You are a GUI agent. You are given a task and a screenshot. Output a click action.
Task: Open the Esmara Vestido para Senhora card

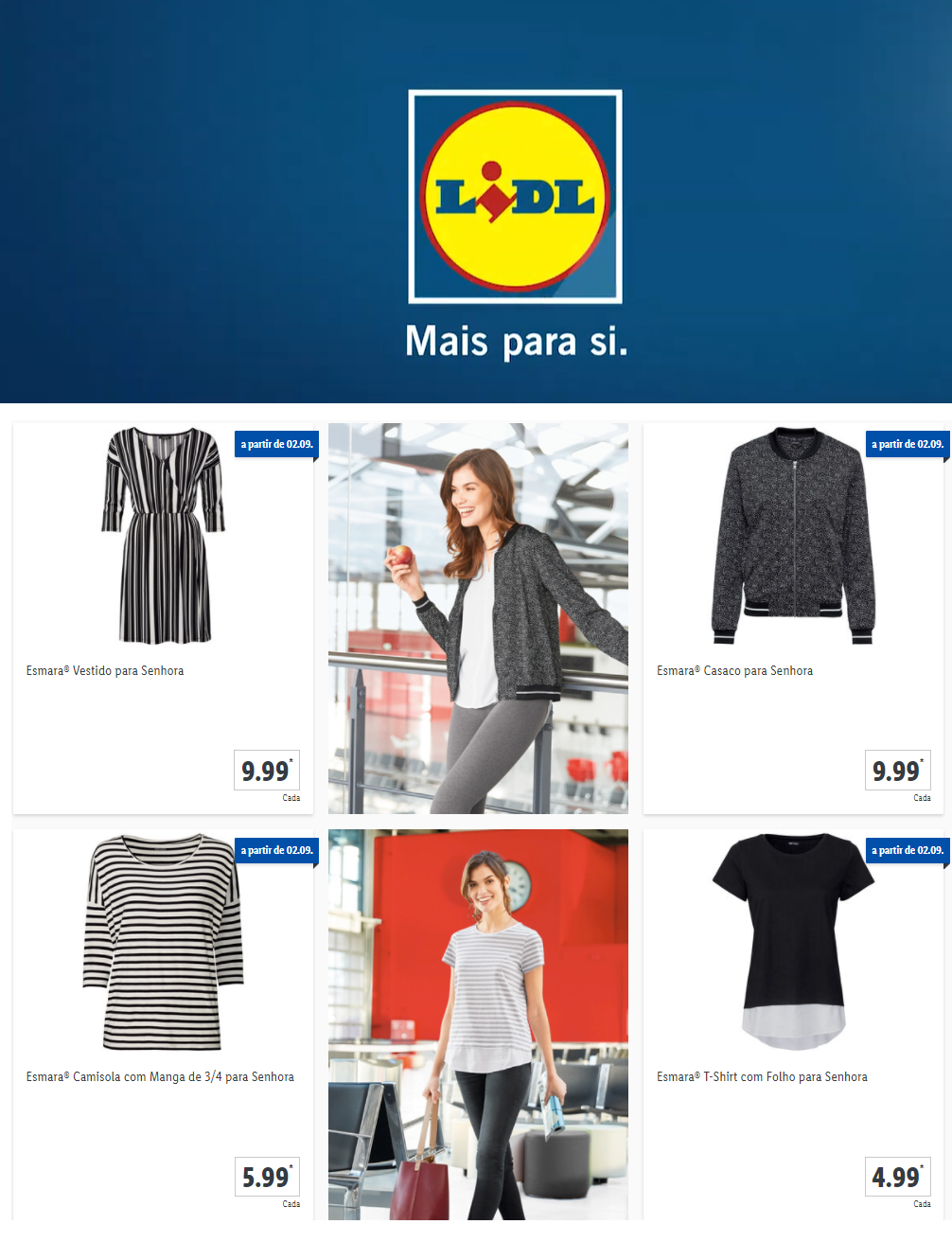tap(163, 617)
